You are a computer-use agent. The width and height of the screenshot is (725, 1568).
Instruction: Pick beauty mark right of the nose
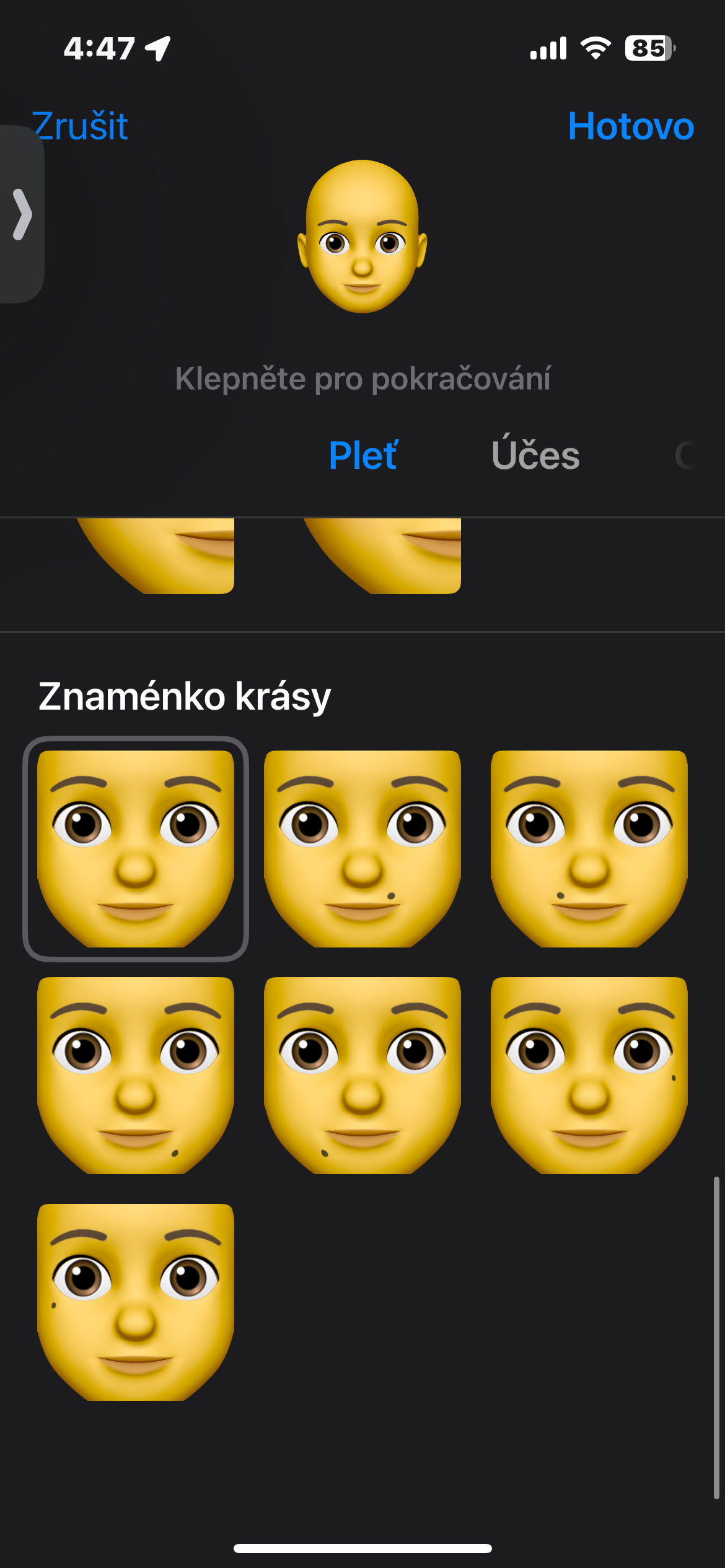[x=362, y=848]
